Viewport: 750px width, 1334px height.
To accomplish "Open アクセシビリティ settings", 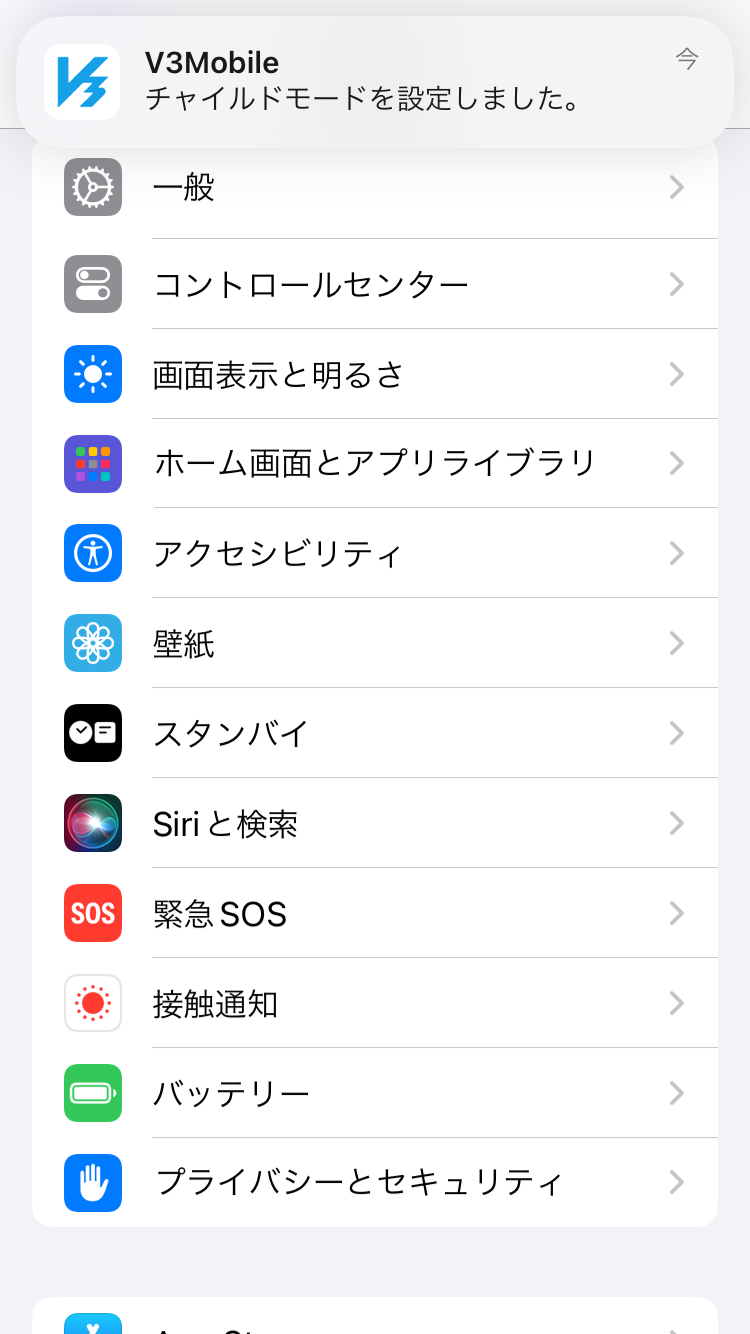I will pyautogui.click(x=375, y=553).
